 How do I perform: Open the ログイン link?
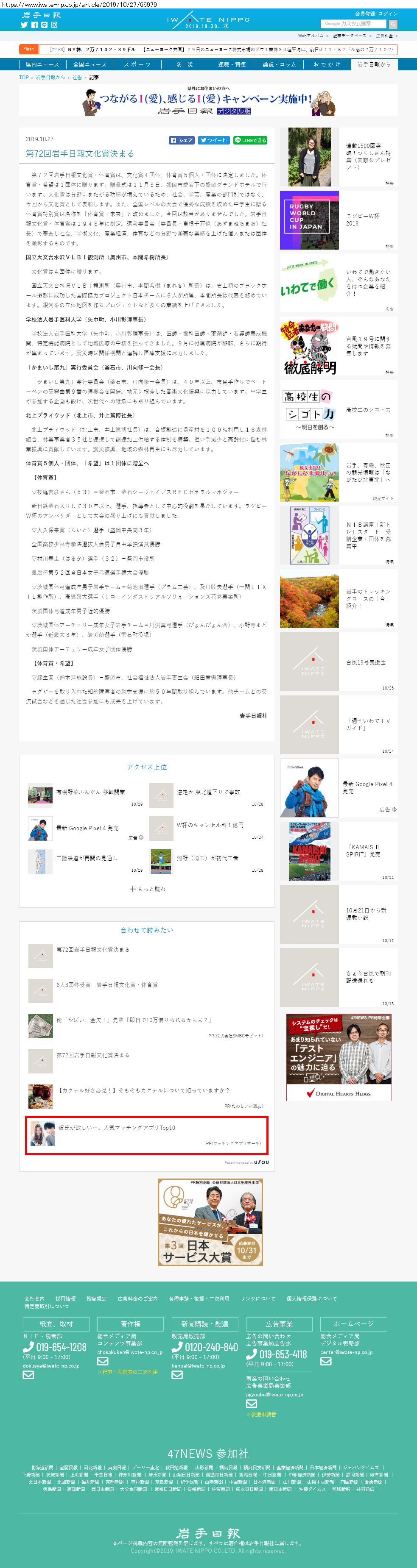point(388,14)
